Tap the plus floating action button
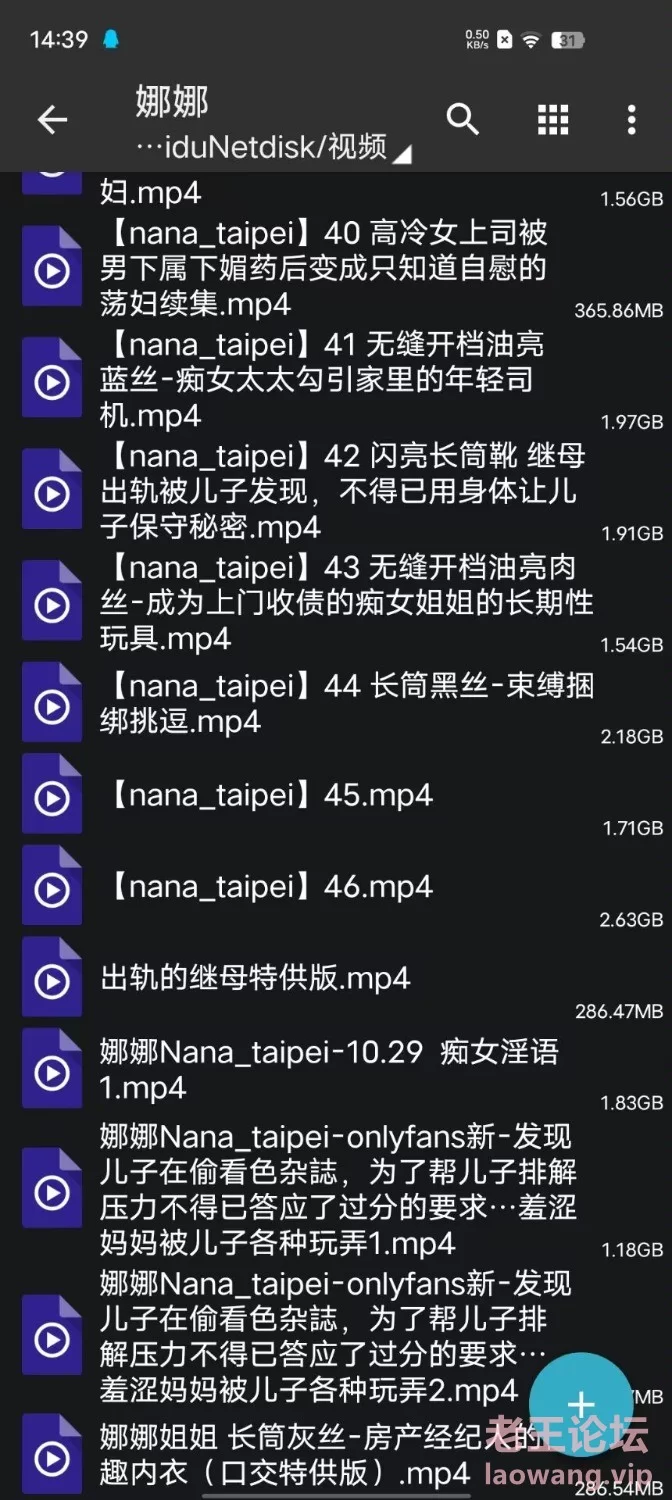This screenshot has height=1500, width=672. click(581, 1405)
